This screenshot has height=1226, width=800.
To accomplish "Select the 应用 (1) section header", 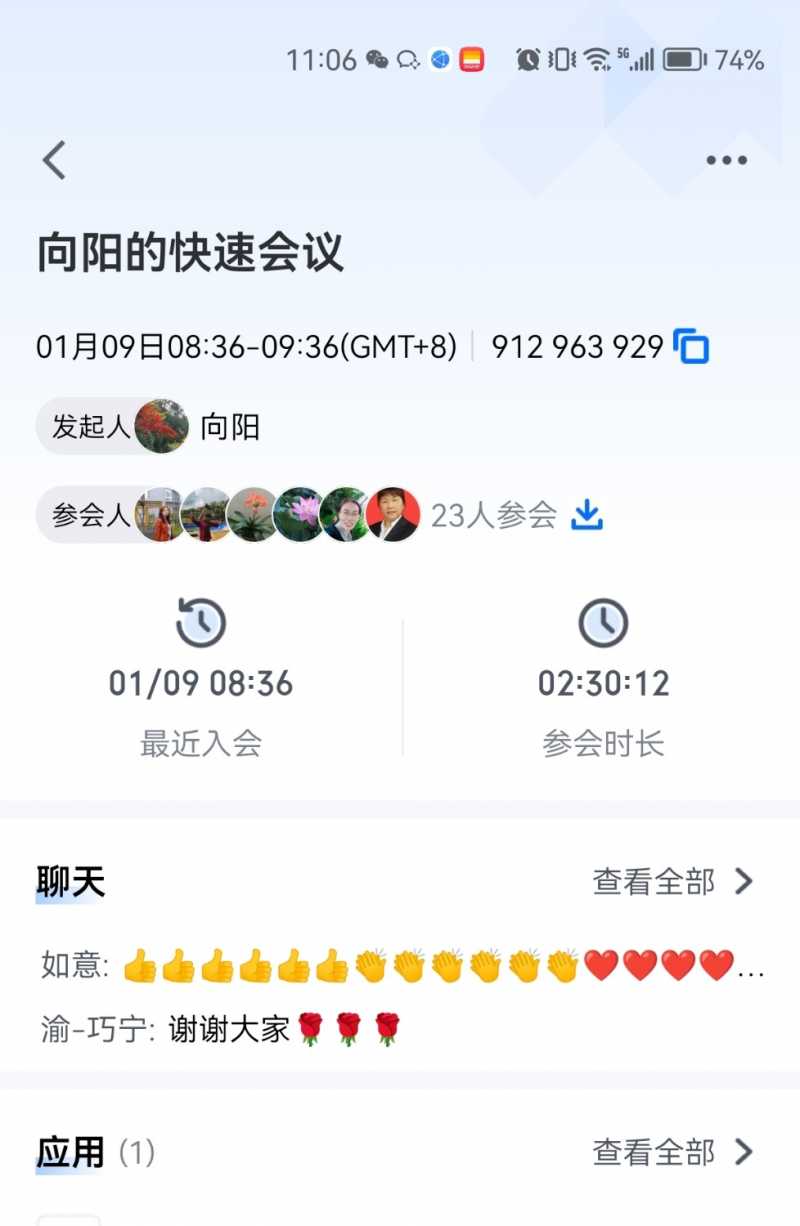I will (x=90, y=1152).
